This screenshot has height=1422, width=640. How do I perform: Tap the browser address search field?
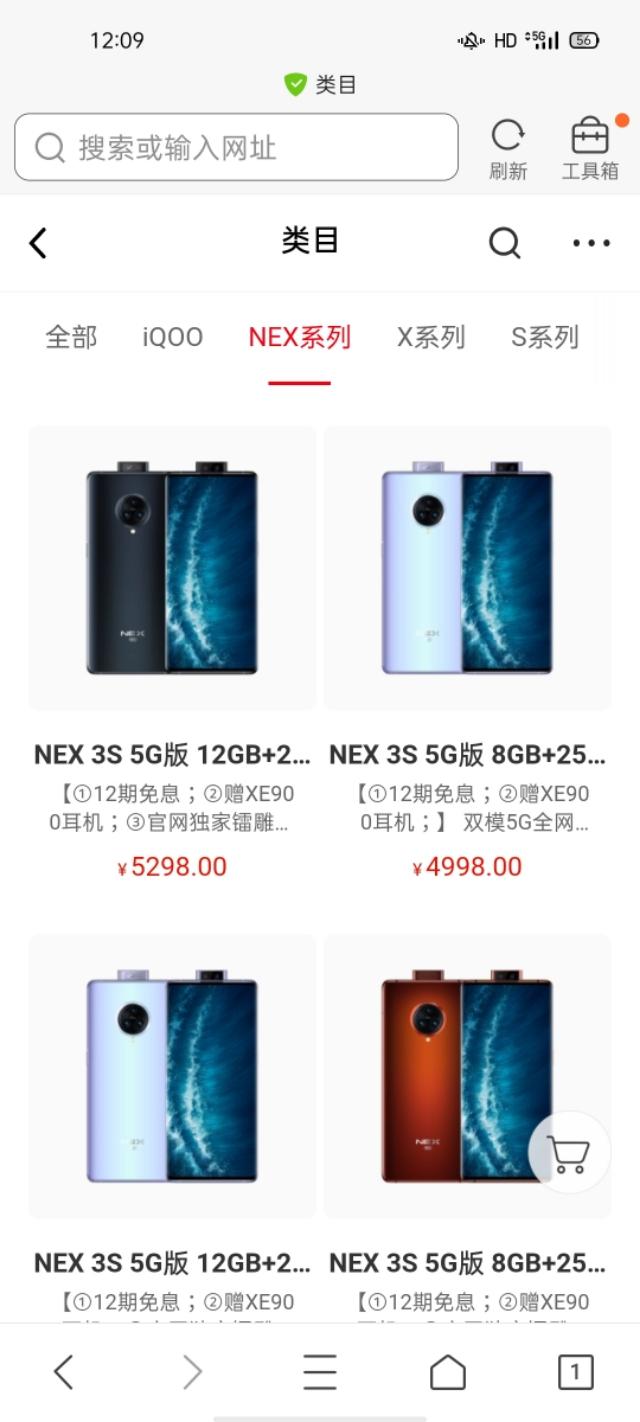pos(236,147)
